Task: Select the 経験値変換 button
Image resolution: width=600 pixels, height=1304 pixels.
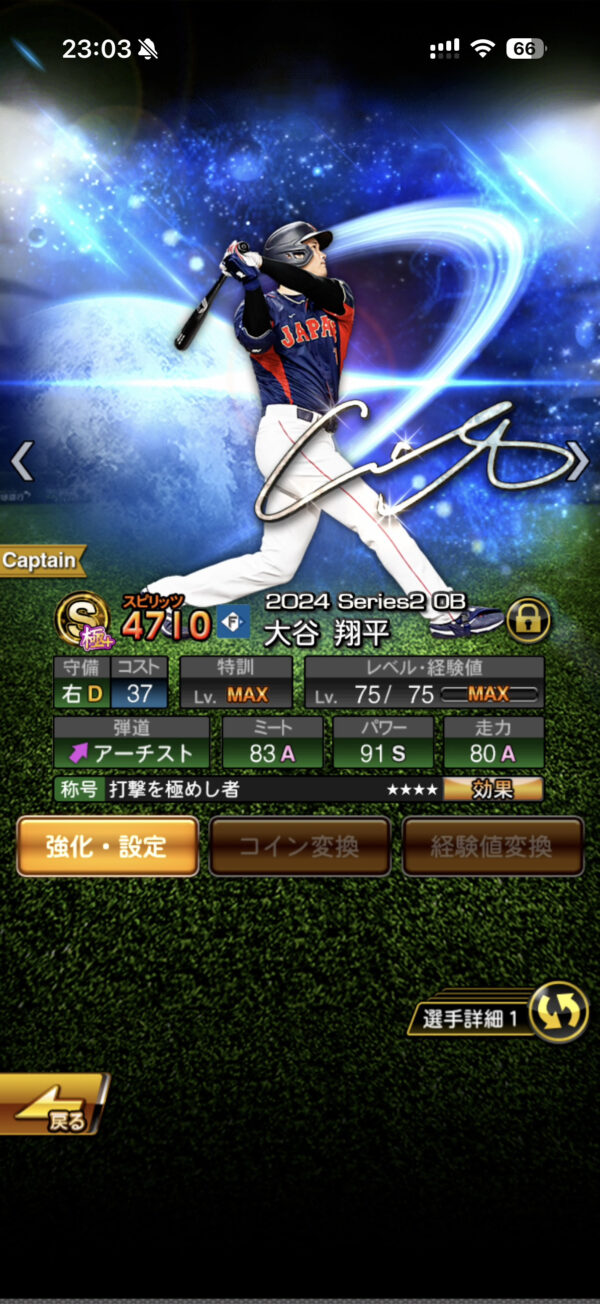Action: (x=492, y=847)
